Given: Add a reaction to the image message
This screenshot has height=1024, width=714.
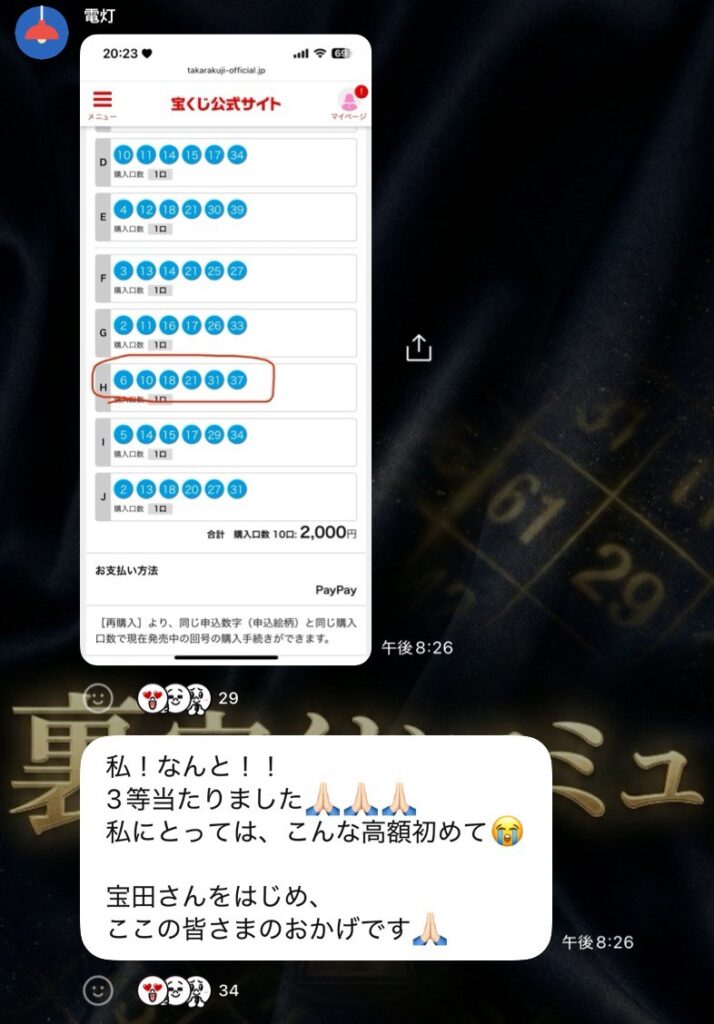Looking at the screenshot, I should click(98, 696).
